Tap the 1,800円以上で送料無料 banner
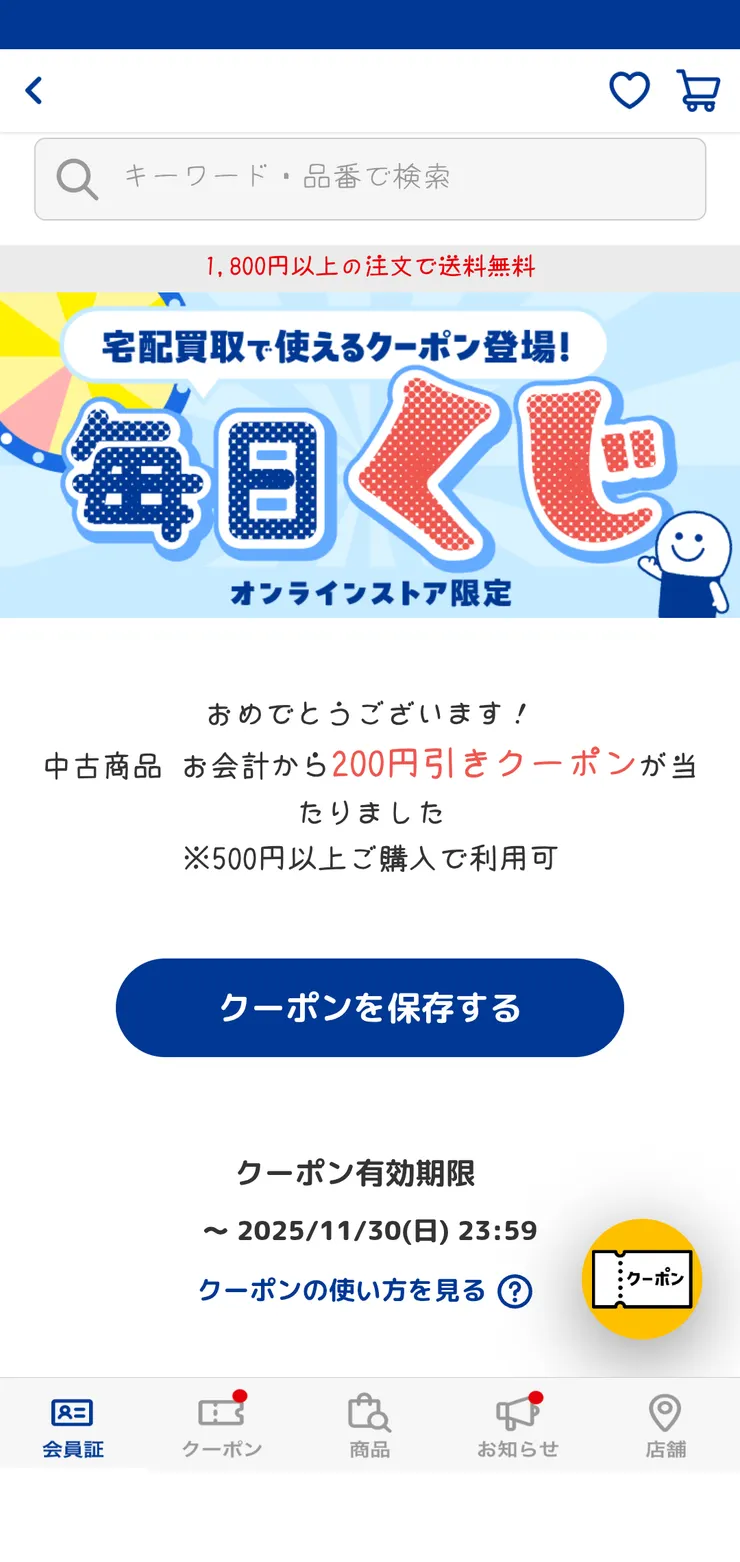Image resolution: width=740 pixels, height=1562 pixels. click(370, 268)
